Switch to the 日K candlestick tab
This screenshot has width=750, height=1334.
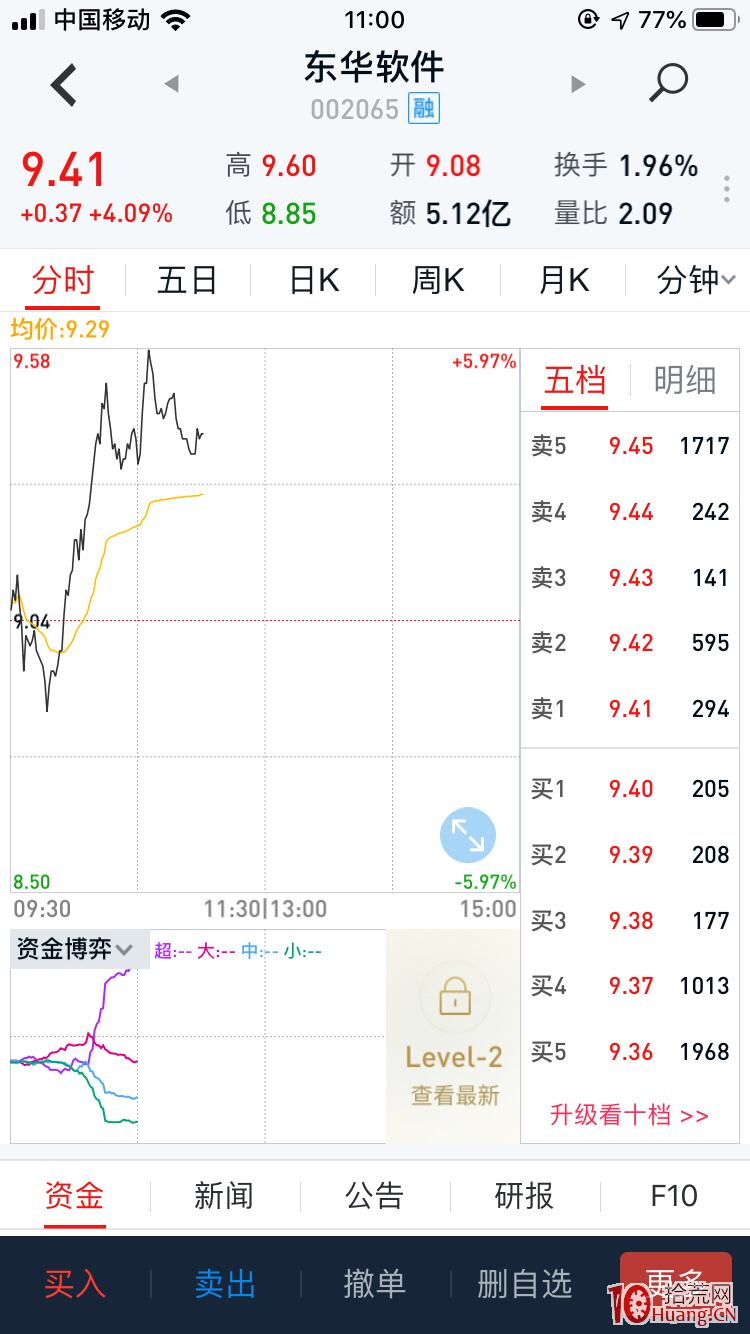point(312,281)
